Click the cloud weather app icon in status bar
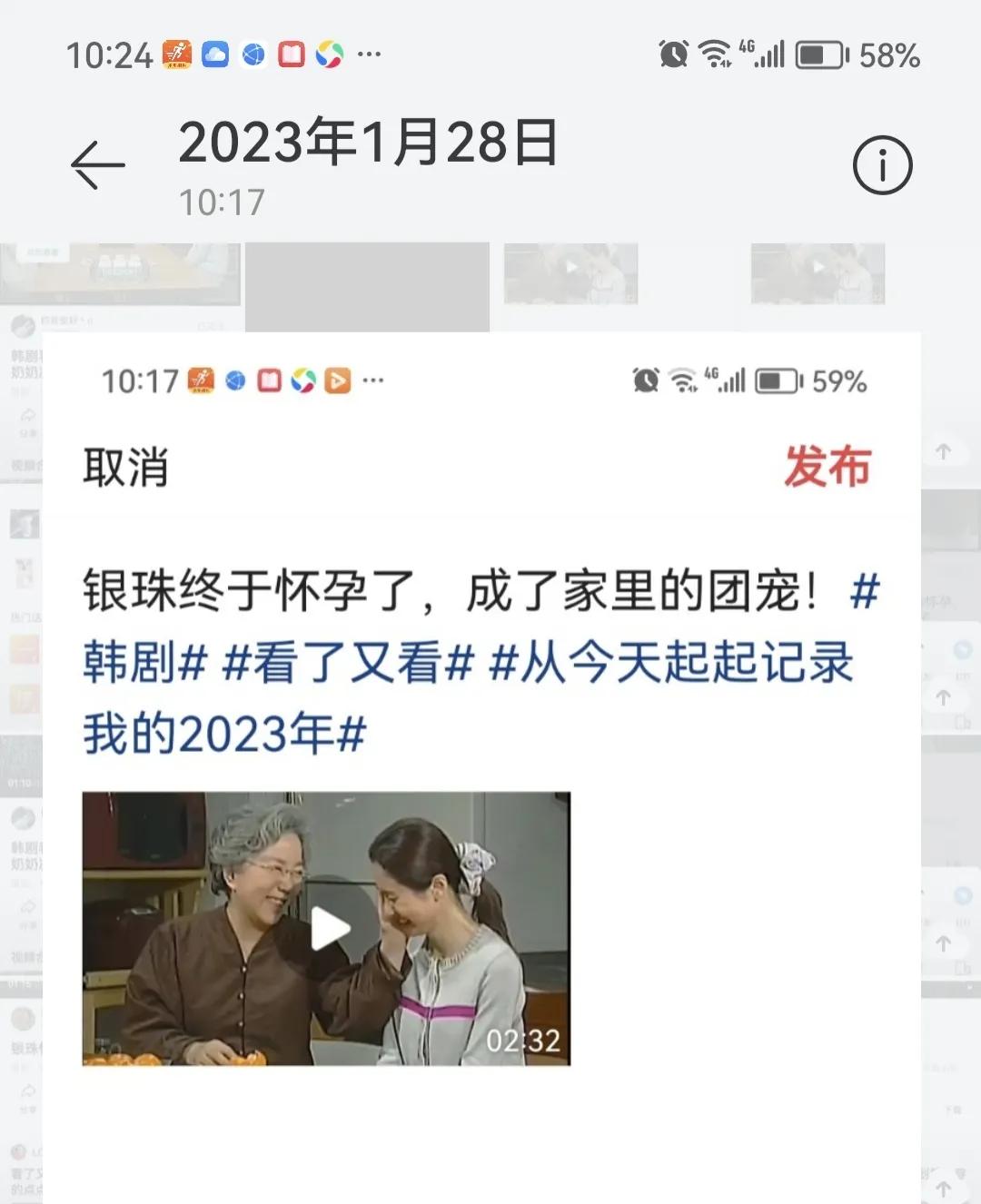This screenshot has width=981, height=1204. click(214, 54)
